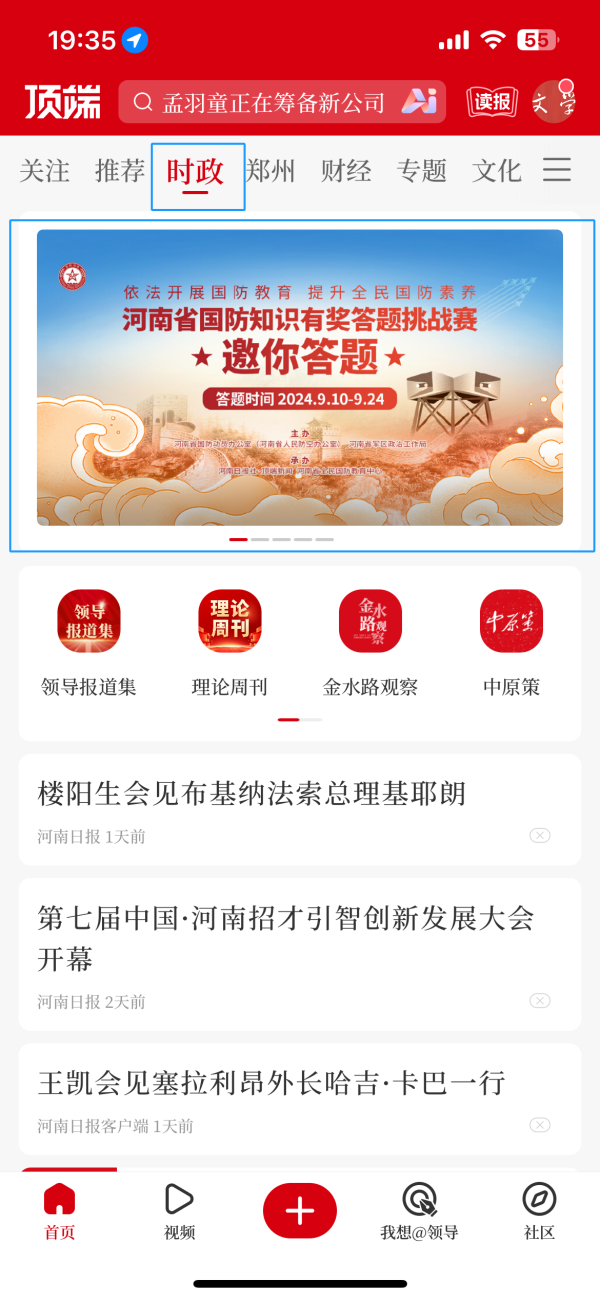Tap the red plus publish button
600x1300 pixels.
[300, 1211]
